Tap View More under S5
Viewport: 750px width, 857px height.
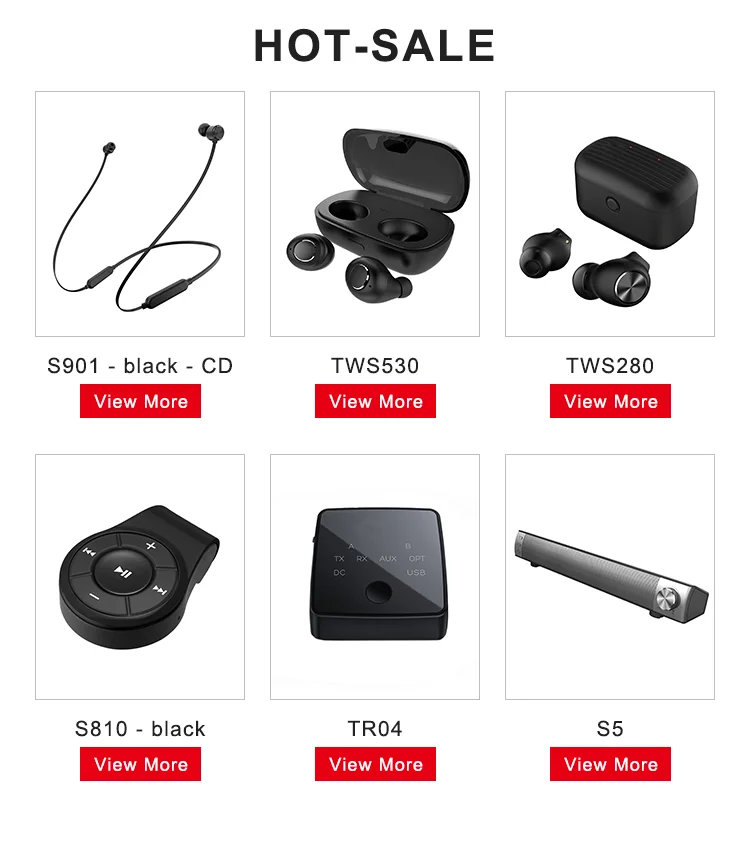(x=611, y=764)
